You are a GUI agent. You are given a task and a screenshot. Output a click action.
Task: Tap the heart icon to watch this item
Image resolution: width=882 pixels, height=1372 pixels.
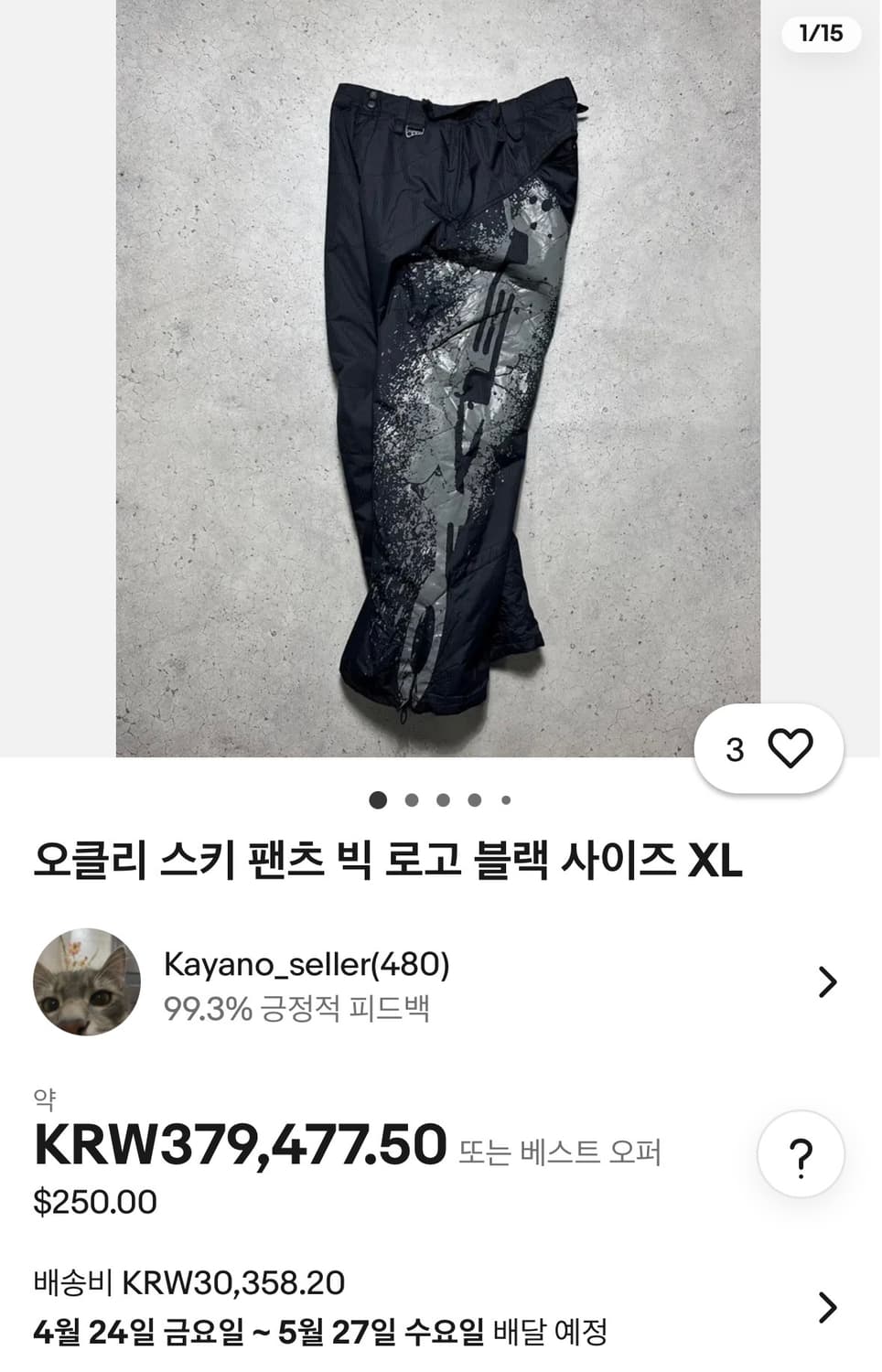point(791,747)
